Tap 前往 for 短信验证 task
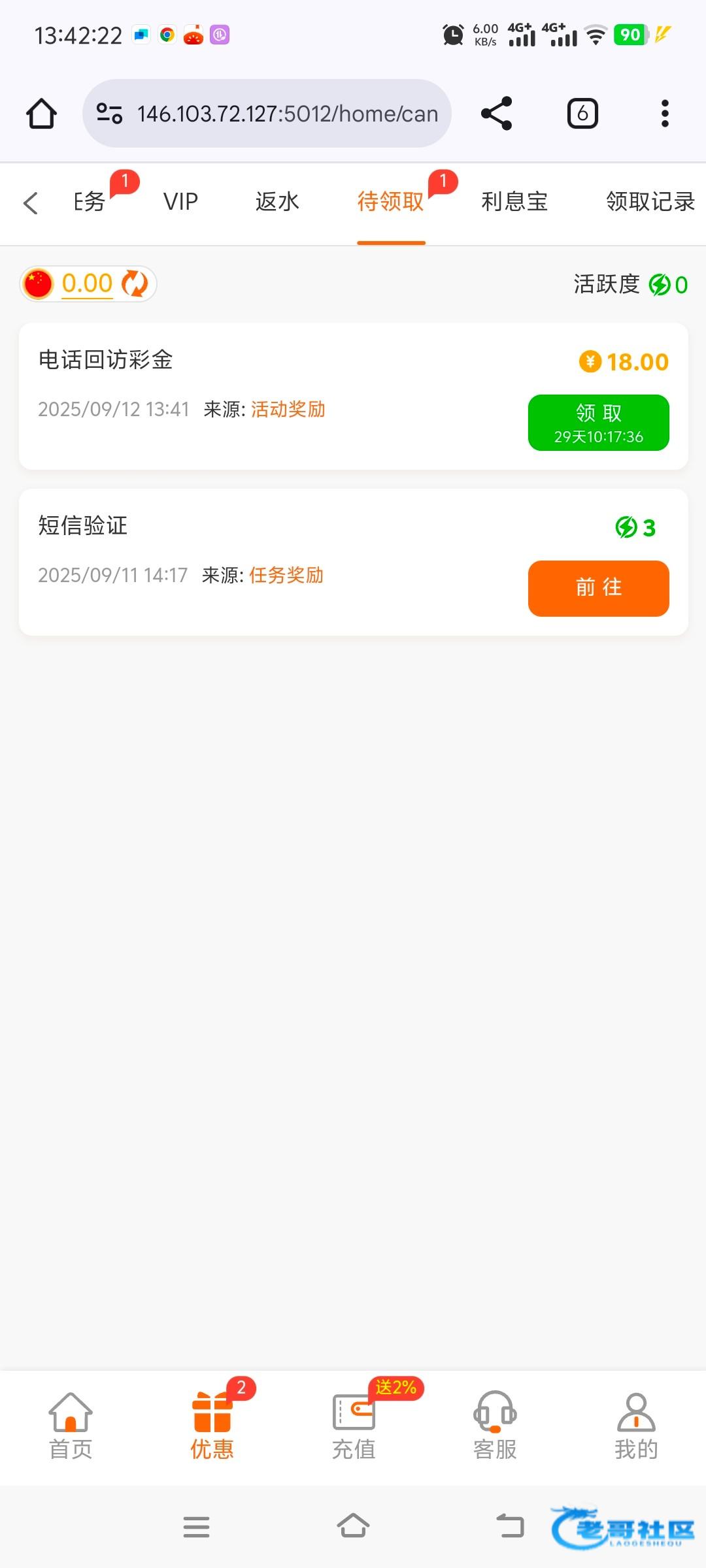The height and width of the screenshot is (1568, 706). point(598,588)
